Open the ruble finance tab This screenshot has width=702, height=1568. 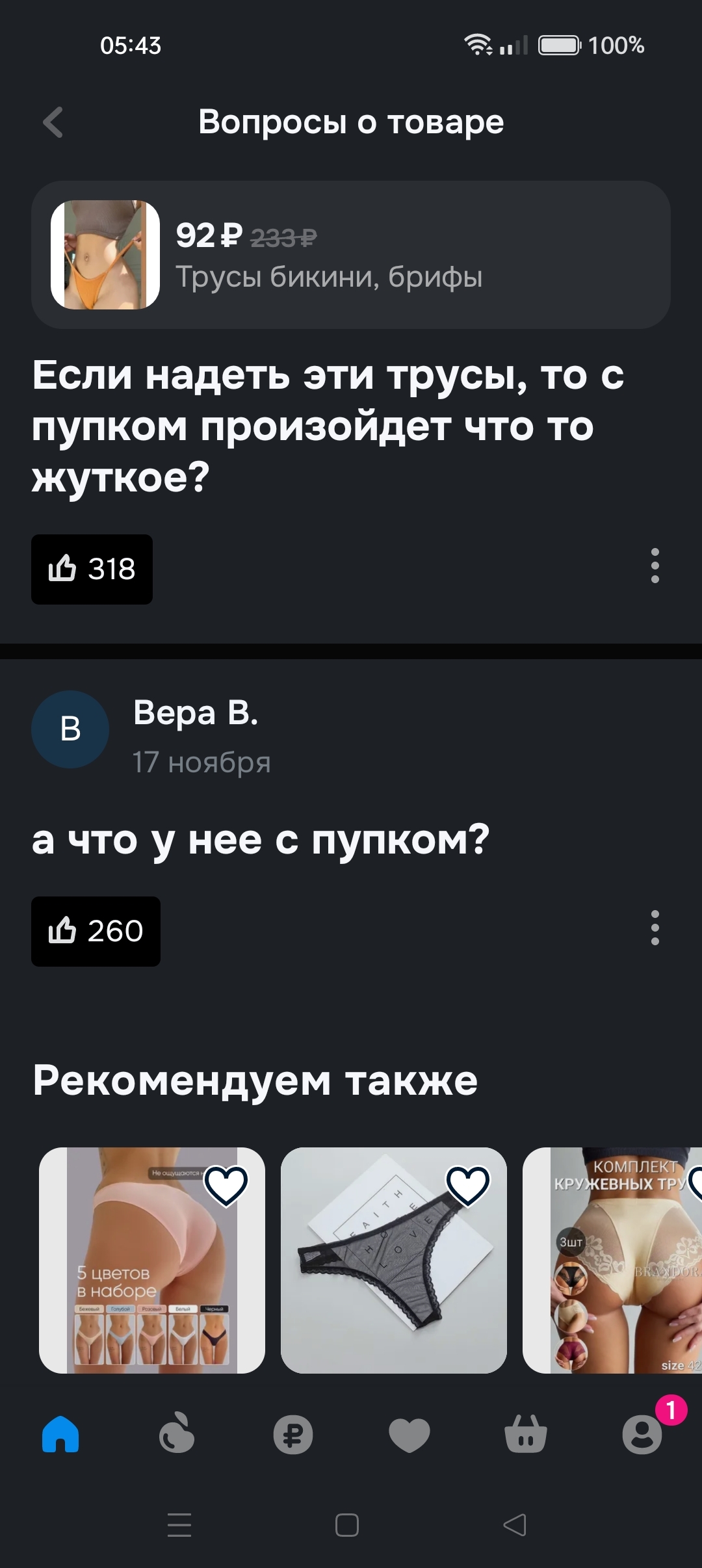pos(293,1434)
